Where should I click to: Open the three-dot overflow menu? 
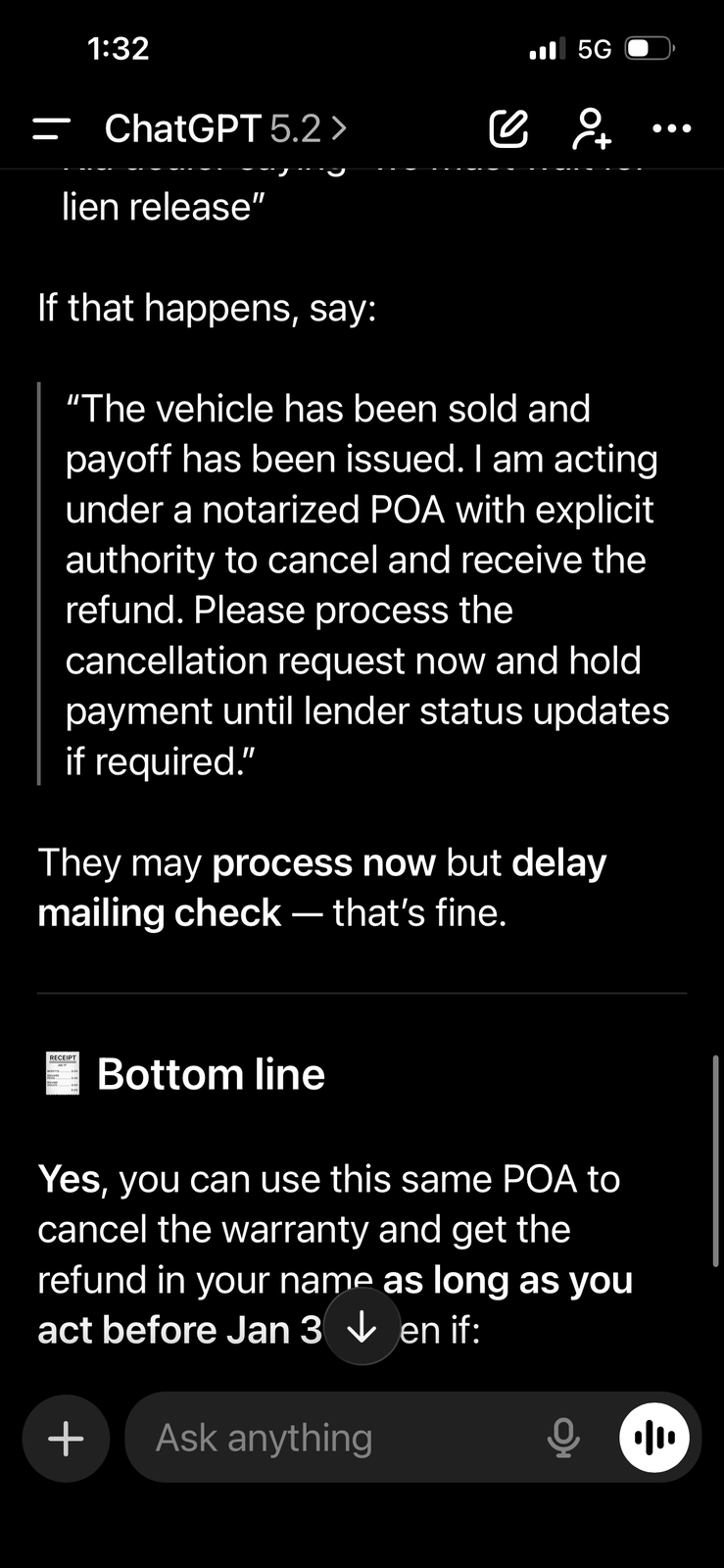(x=671, y=128)
